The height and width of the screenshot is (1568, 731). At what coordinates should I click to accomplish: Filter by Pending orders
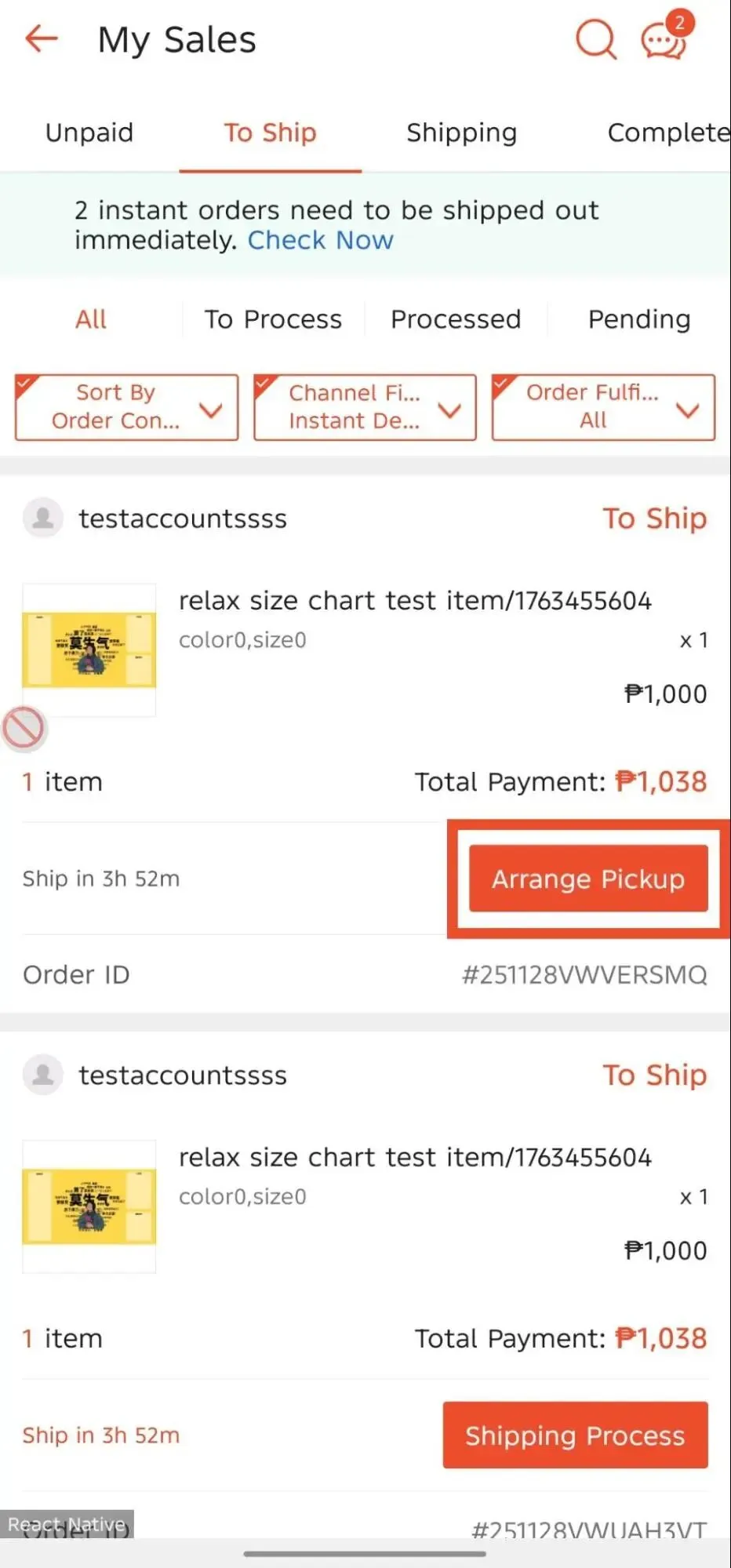(x=639, y=319)
